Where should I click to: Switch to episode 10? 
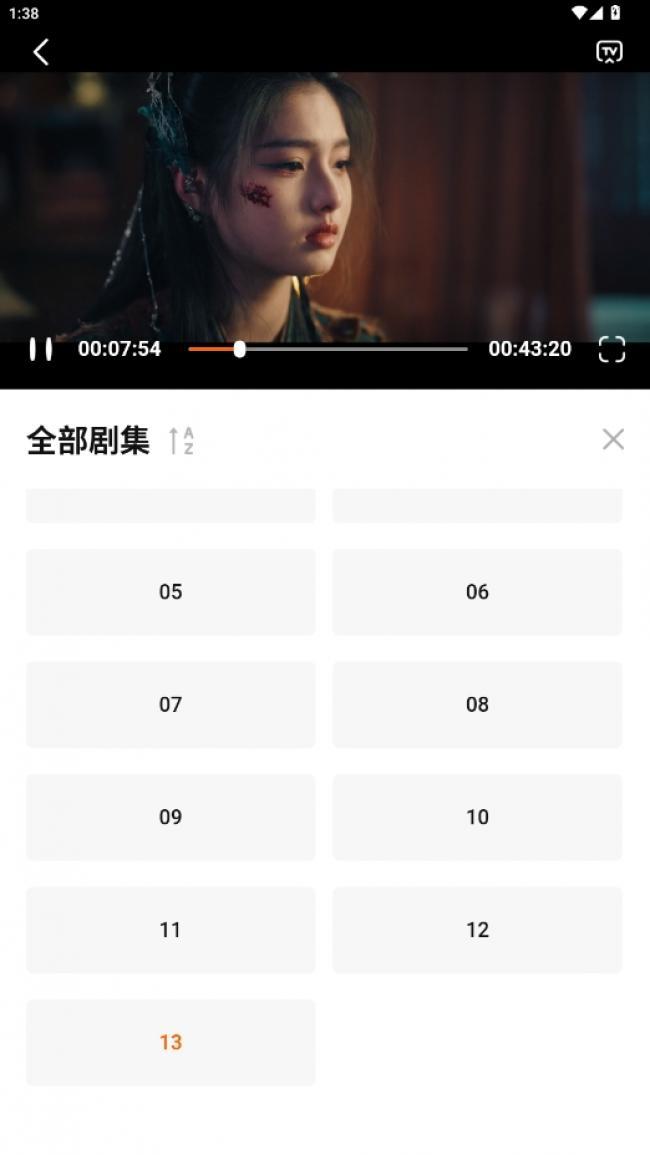(x=477, y=817)
